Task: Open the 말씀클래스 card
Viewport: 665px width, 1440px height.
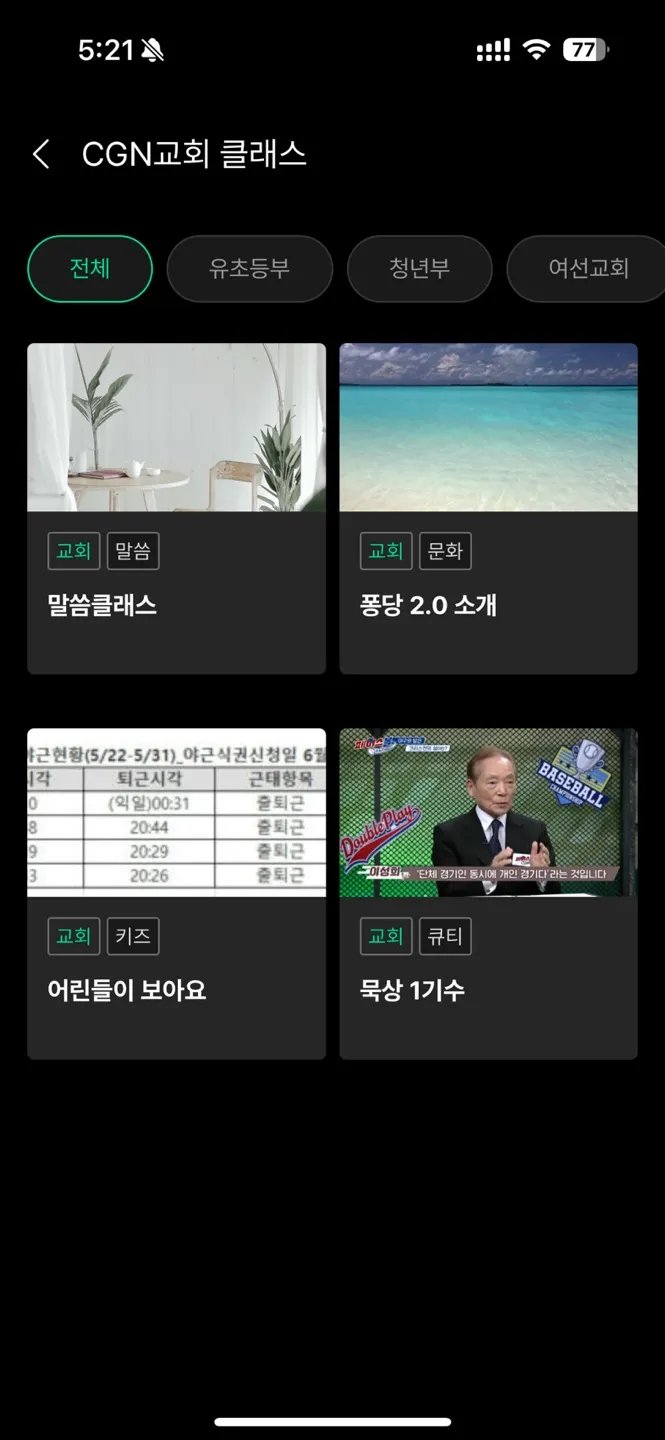Action: pos(176,508)
